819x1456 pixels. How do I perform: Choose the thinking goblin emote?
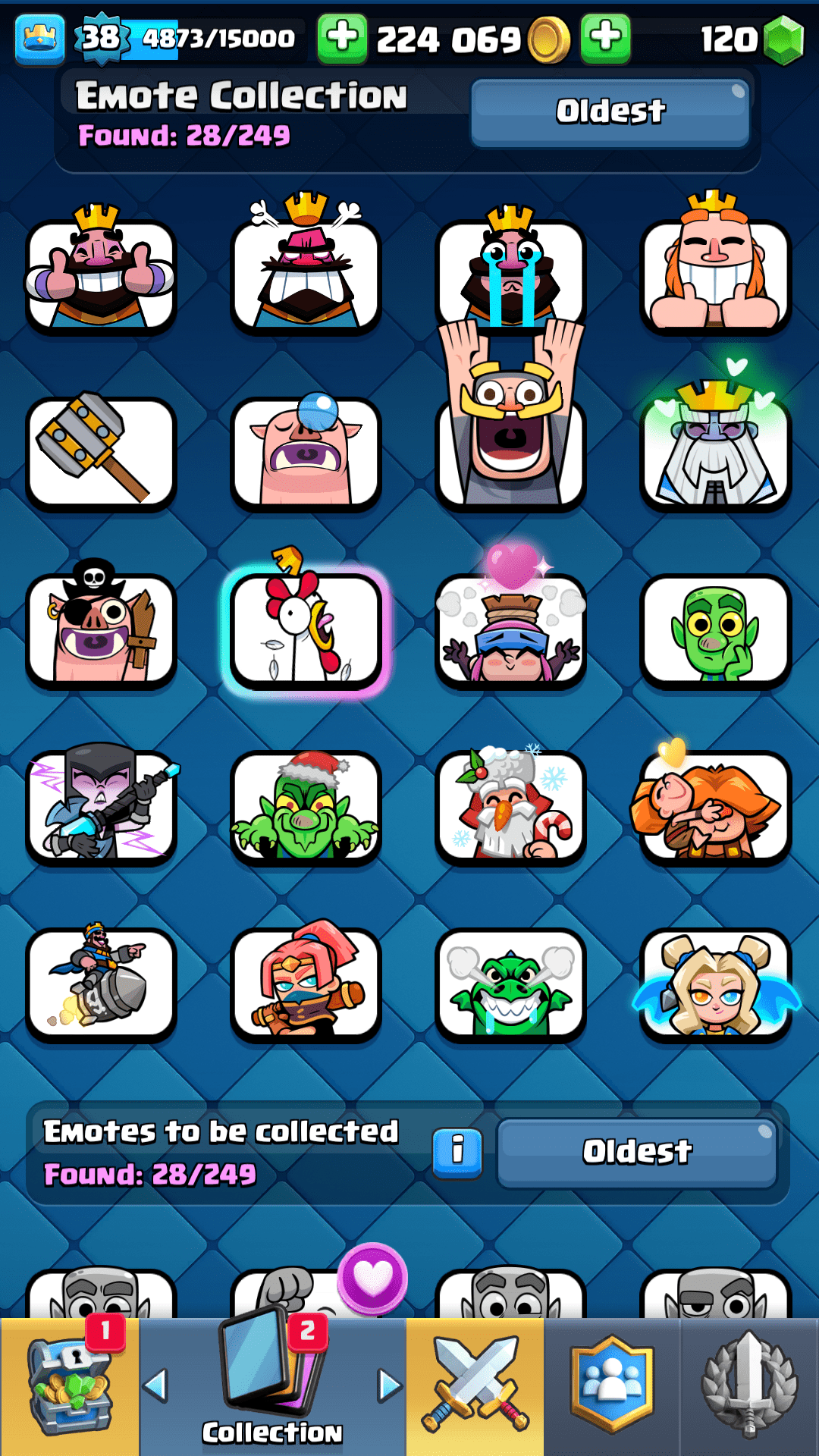[715, 629]
